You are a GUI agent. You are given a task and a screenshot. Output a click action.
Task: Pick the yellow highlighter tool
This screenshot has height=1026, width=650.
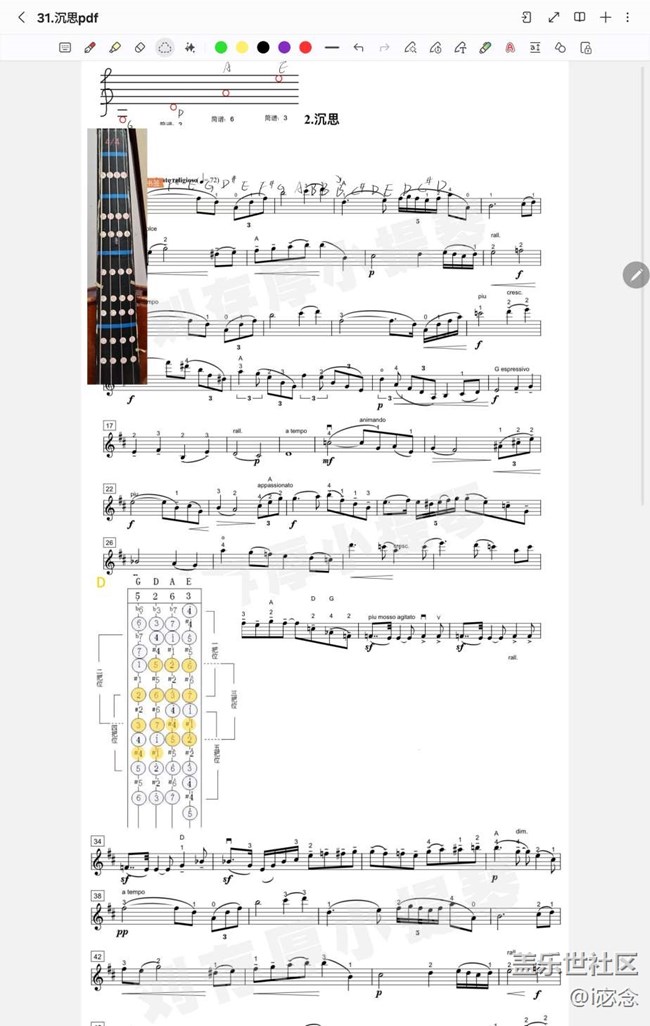click(115, 47)
